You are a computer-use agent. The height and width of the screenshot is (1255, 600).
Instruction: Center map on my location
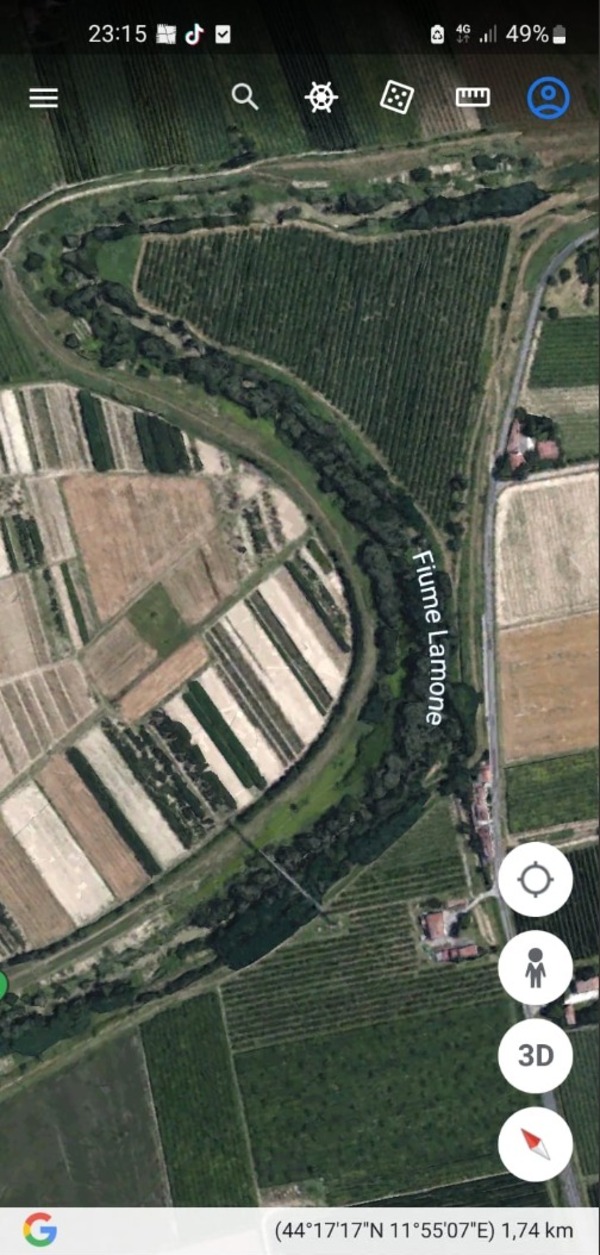(535, 880)
